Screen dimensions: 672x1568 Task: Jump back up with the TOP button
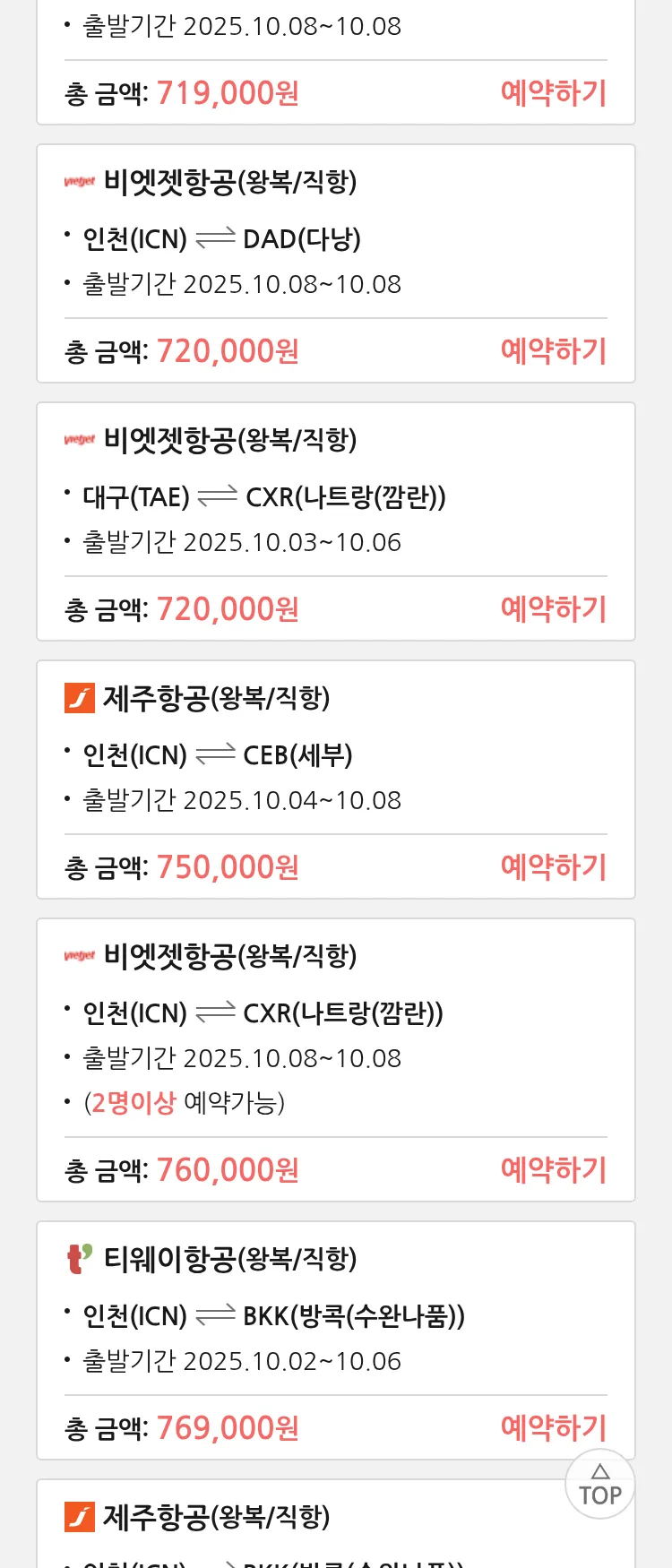pos(599,1485)
